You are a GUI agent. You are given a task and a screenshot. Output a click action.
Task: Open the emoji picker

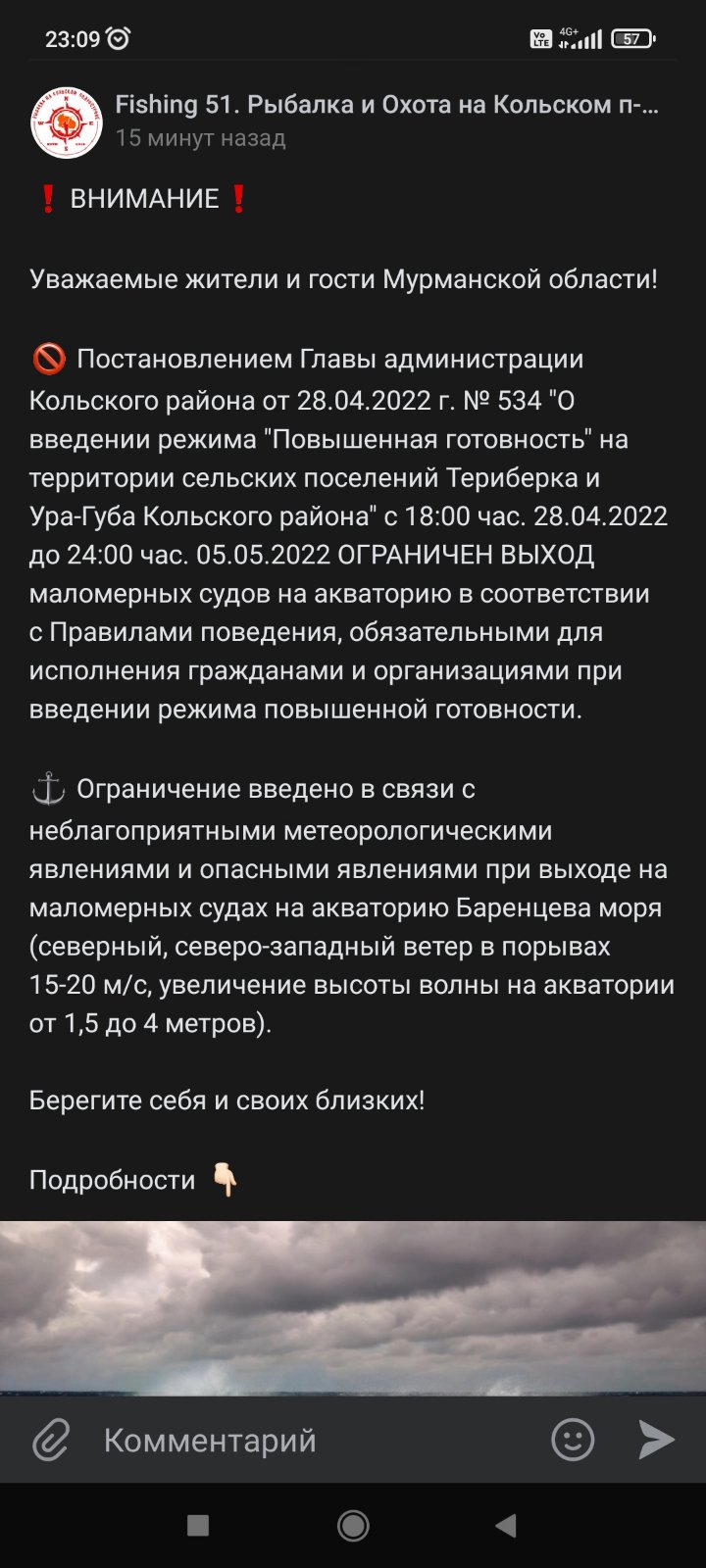point(573,1440)
